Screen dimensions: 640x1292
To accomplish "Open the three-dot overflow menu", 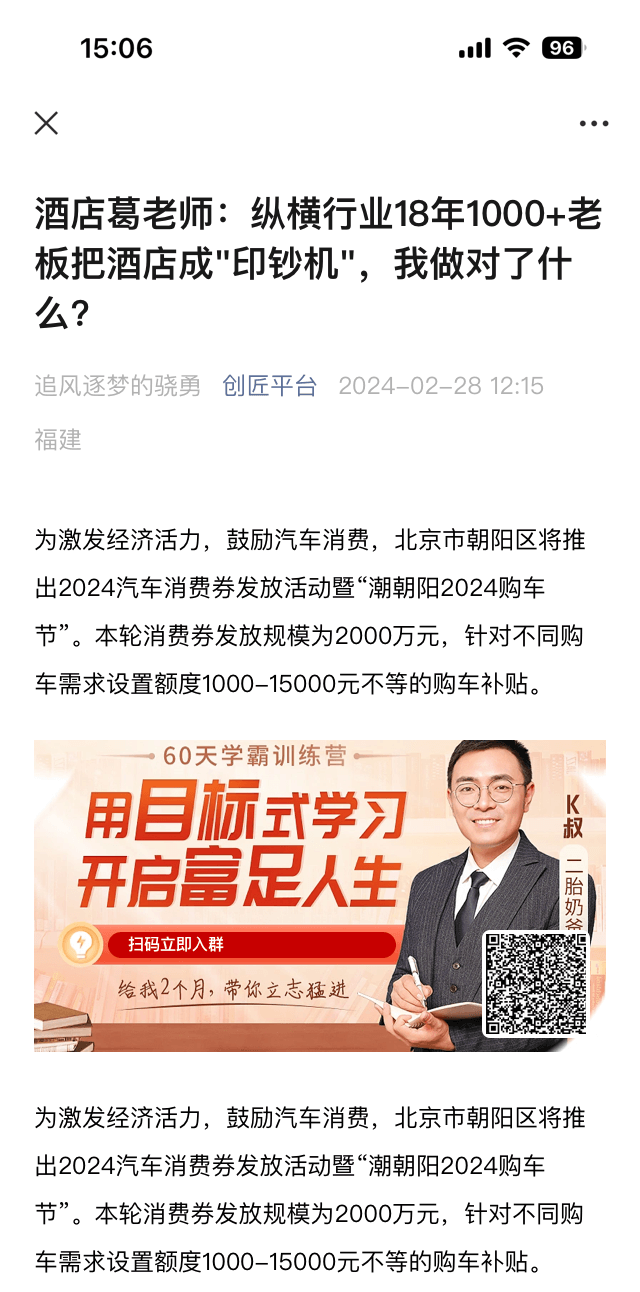I will [x=593, y=124].
